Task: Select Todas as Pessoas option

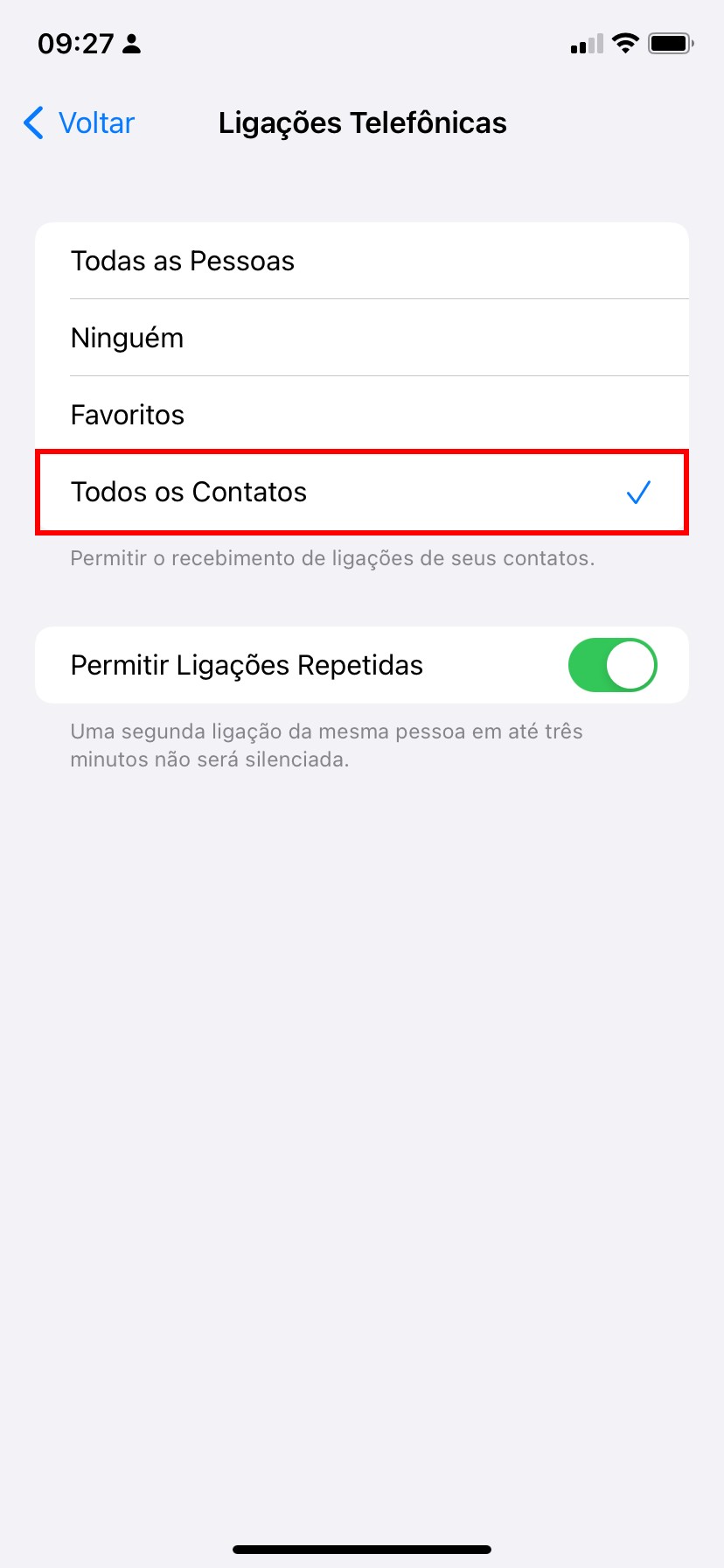Action: pyautogui.click(x=361, y=261)
